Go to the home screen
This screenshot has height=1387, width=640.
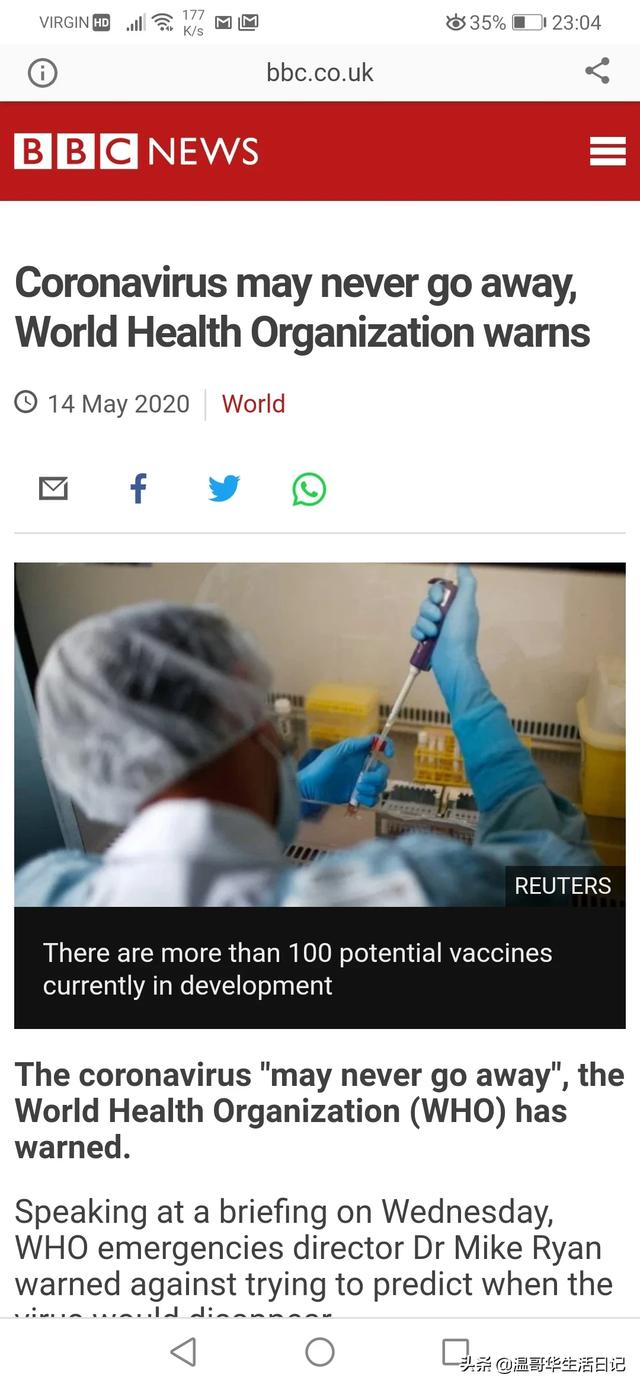[x=320, y=1352]
